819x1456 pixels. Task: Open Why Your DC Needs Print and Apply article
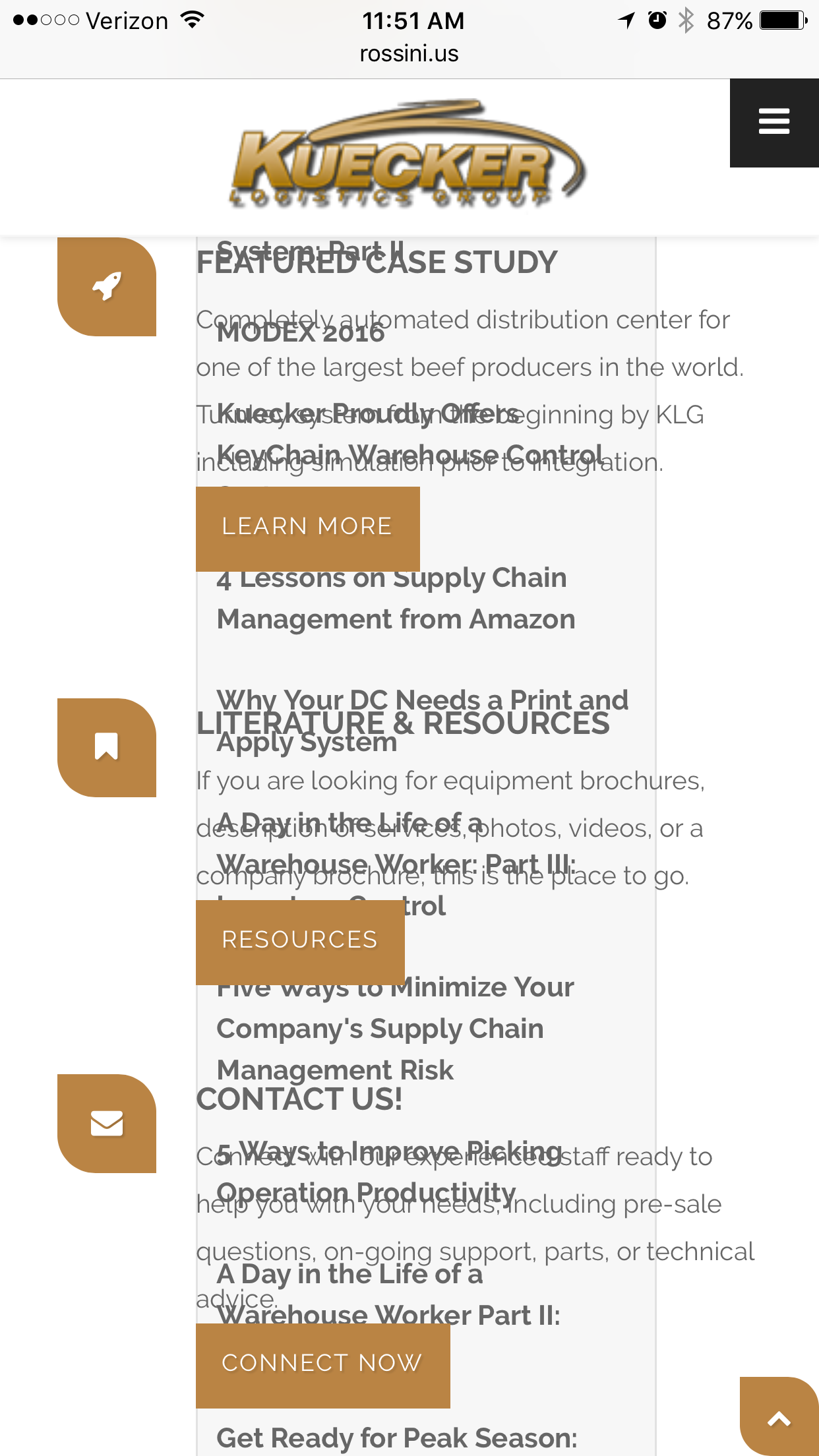[422, 700]
